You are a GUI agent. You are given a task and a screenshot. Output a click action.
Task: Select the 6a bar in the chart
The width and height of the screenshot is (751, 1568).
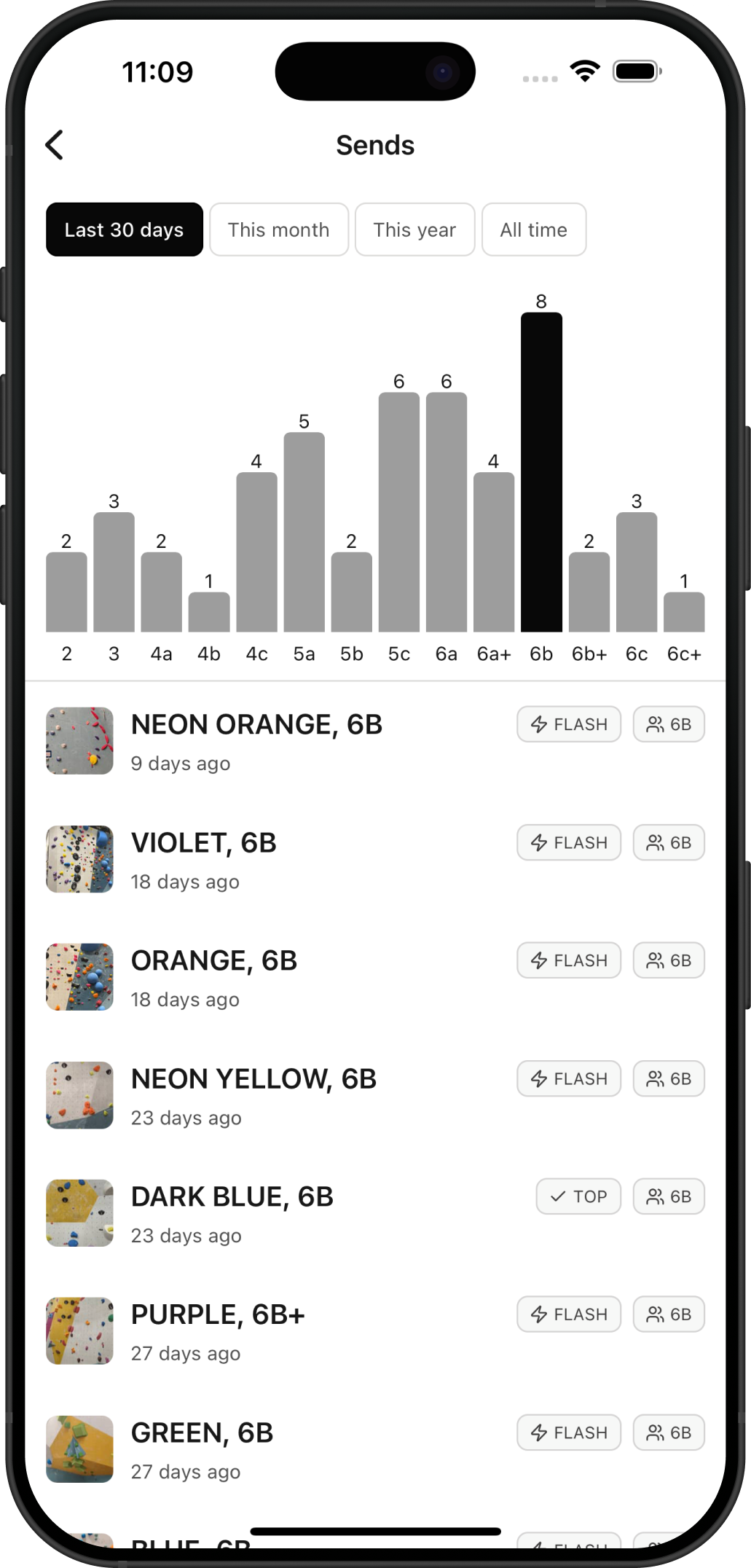(x=446, y=511)
